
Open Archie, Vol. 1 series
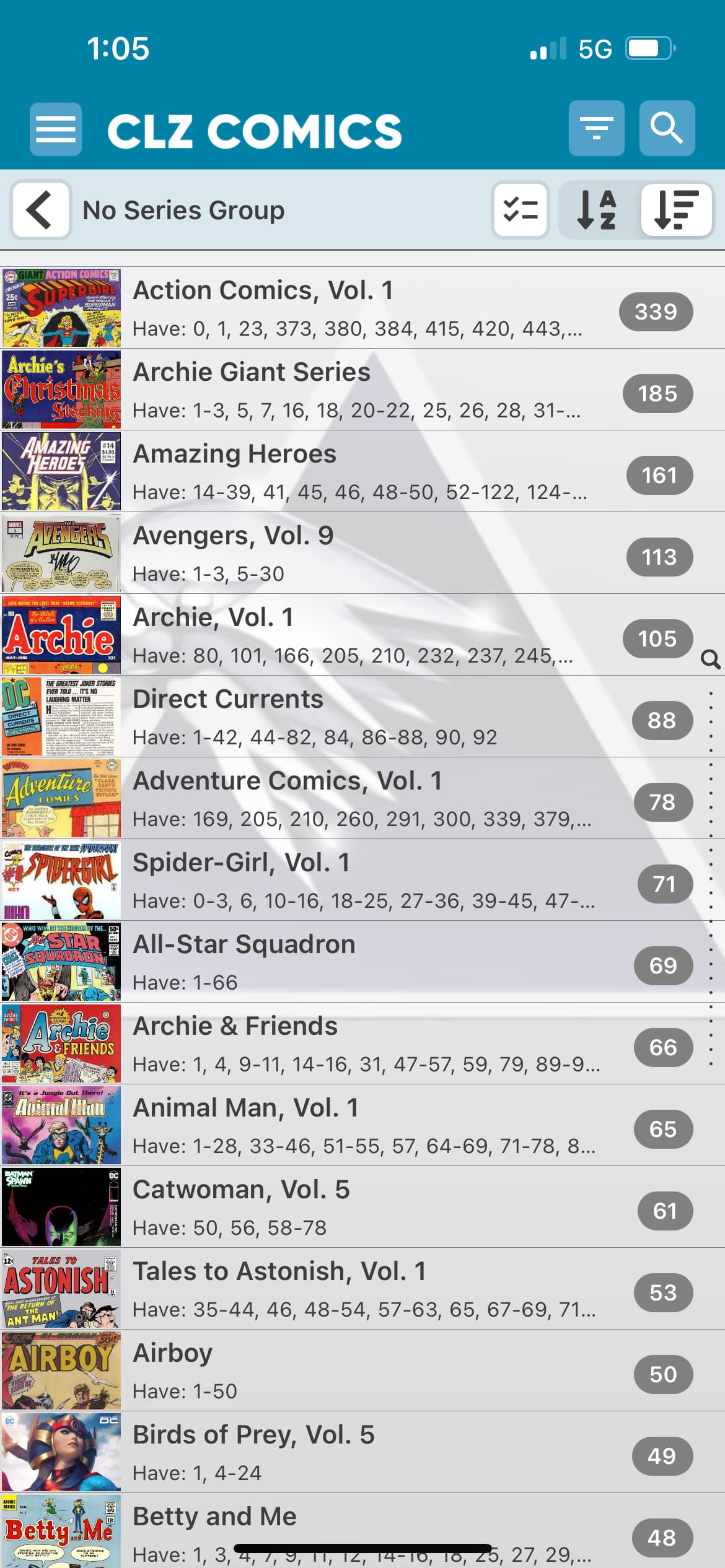[x=359, y=635]
